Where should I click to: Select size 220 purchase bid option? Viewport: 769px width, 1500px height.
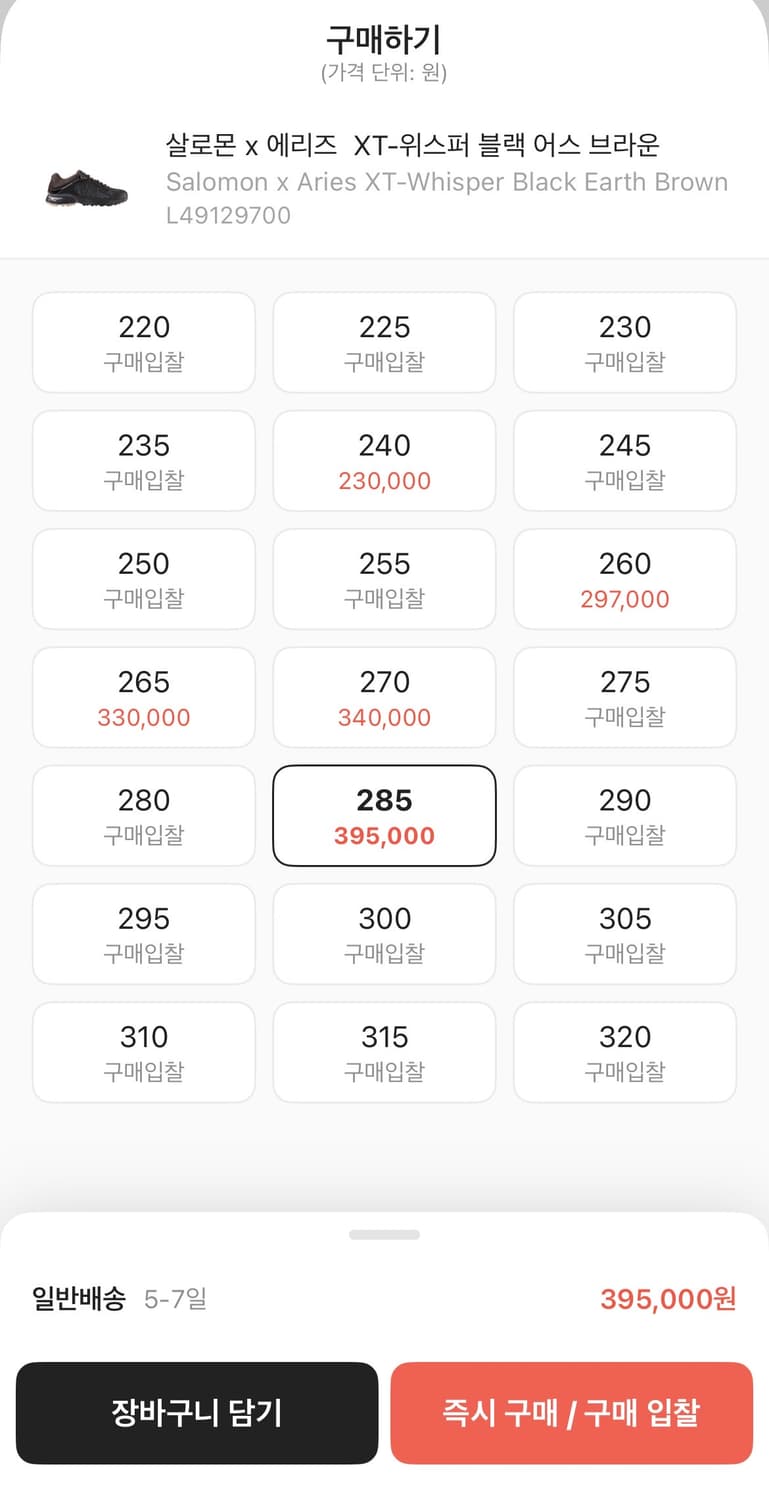(143, 341)
